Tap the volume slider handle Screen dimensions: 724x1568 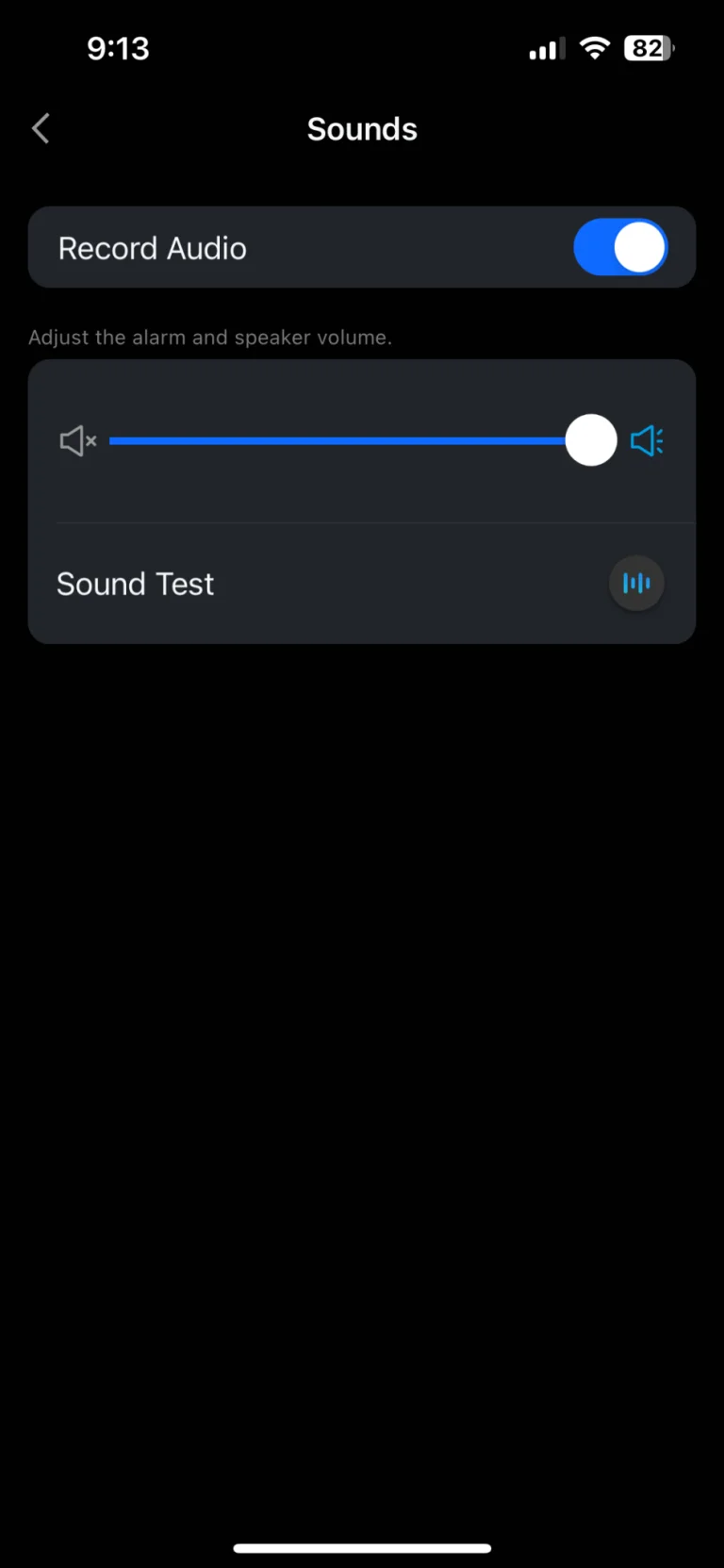click(x=591, y=440)
